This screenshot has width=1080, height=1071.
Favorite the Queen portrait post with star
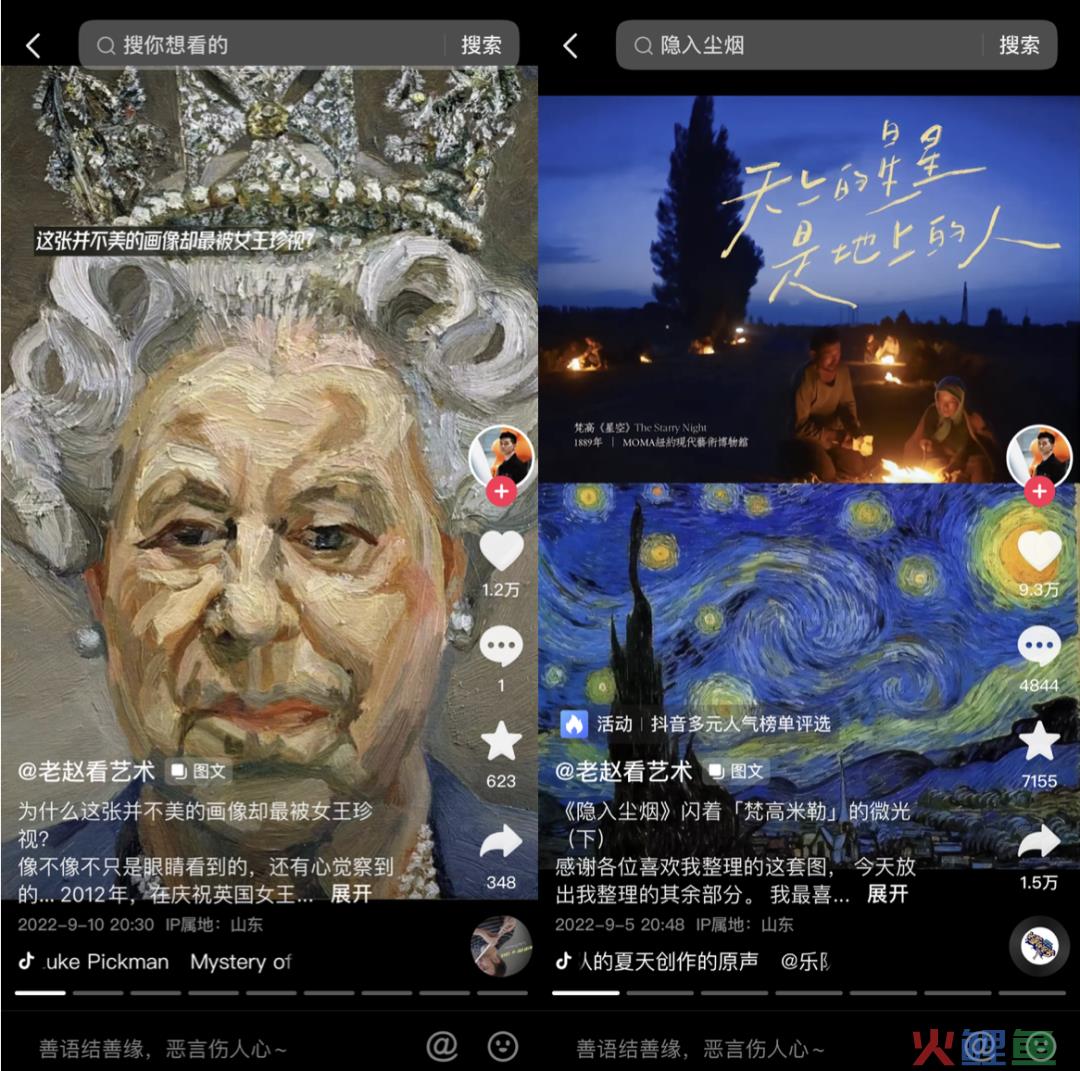click(x=501, y=742)
